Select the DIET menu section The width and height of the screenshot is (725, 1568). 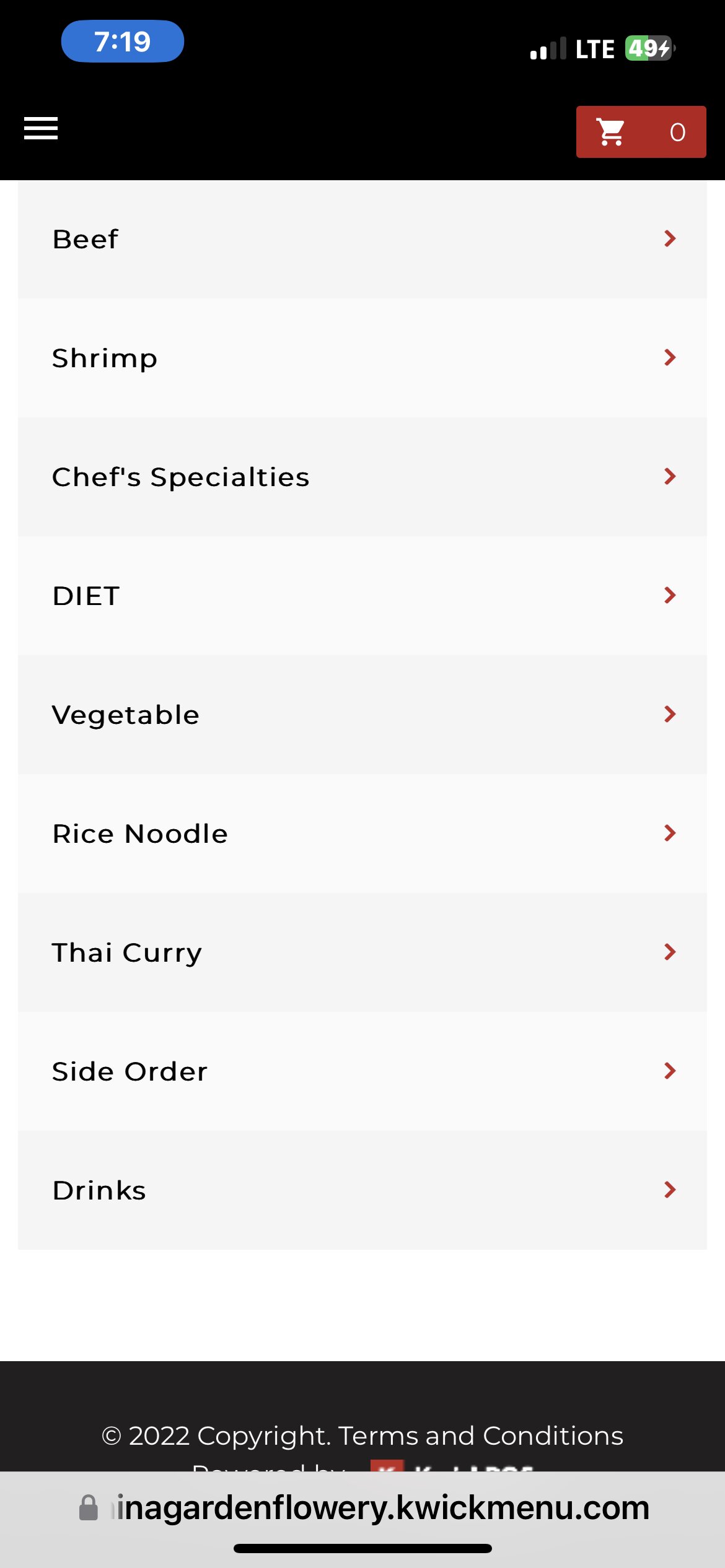[362, 596]
